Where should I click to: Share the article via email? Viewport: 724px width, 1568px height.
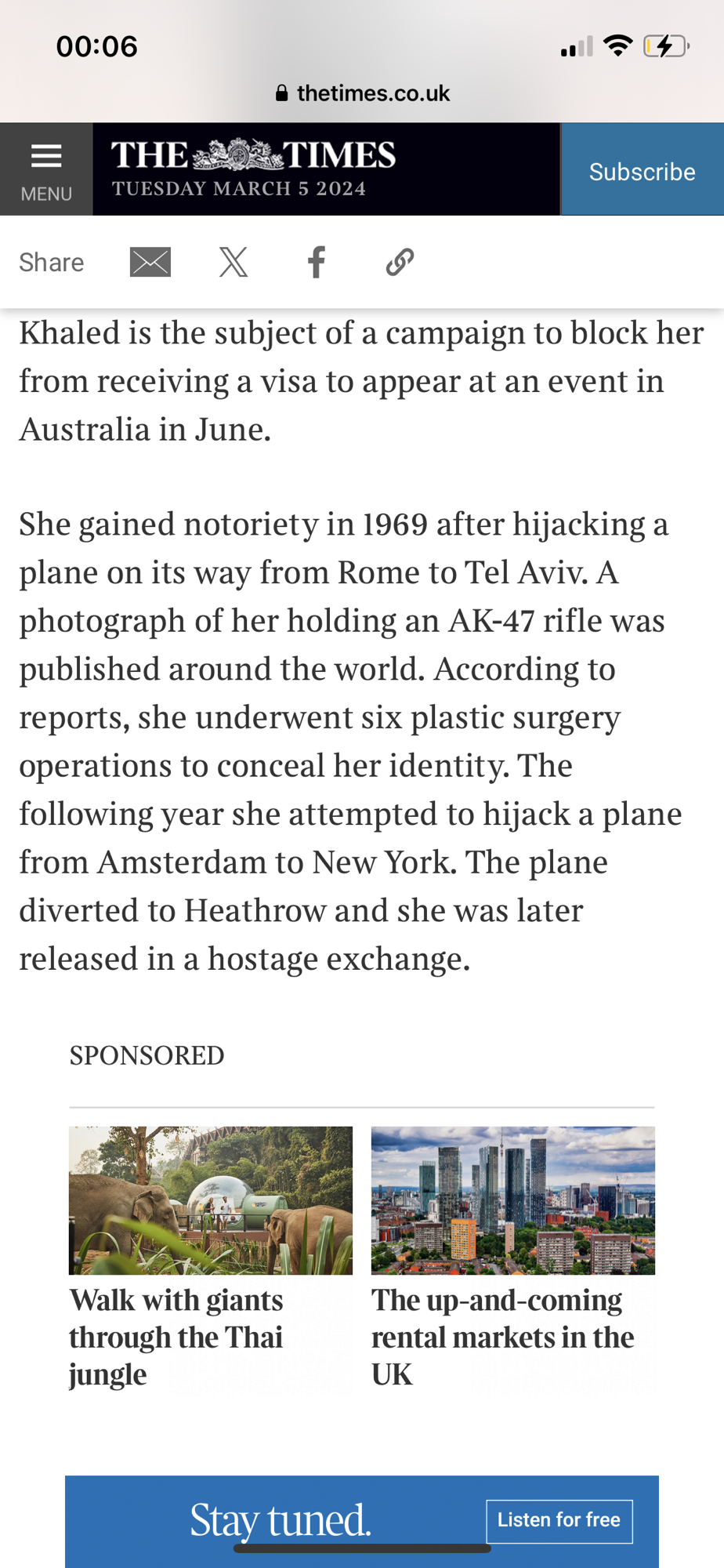coord(150,262)
